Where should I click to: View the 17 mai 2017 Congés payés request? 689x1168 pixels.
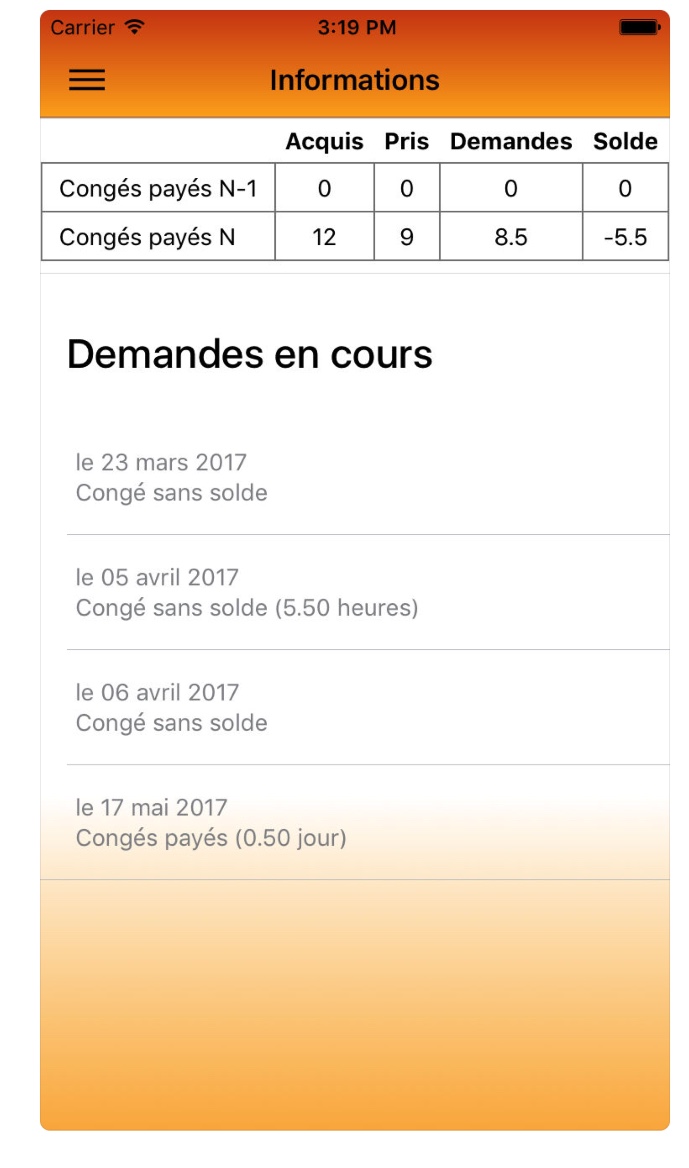(x=355, y=822)
